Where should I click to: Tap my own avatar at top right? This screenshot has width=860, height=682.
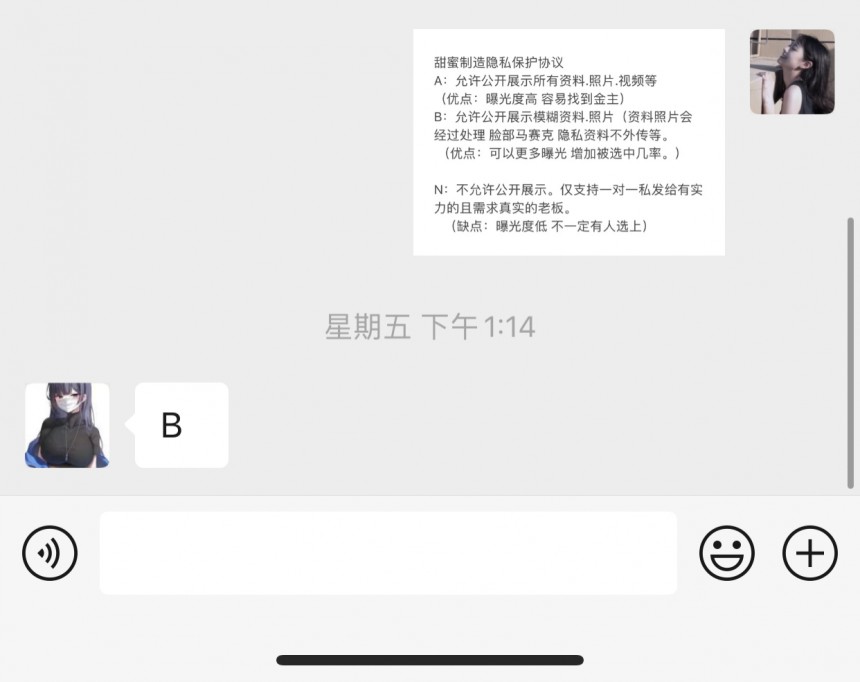pyautogui.click(x=792, y=72)
